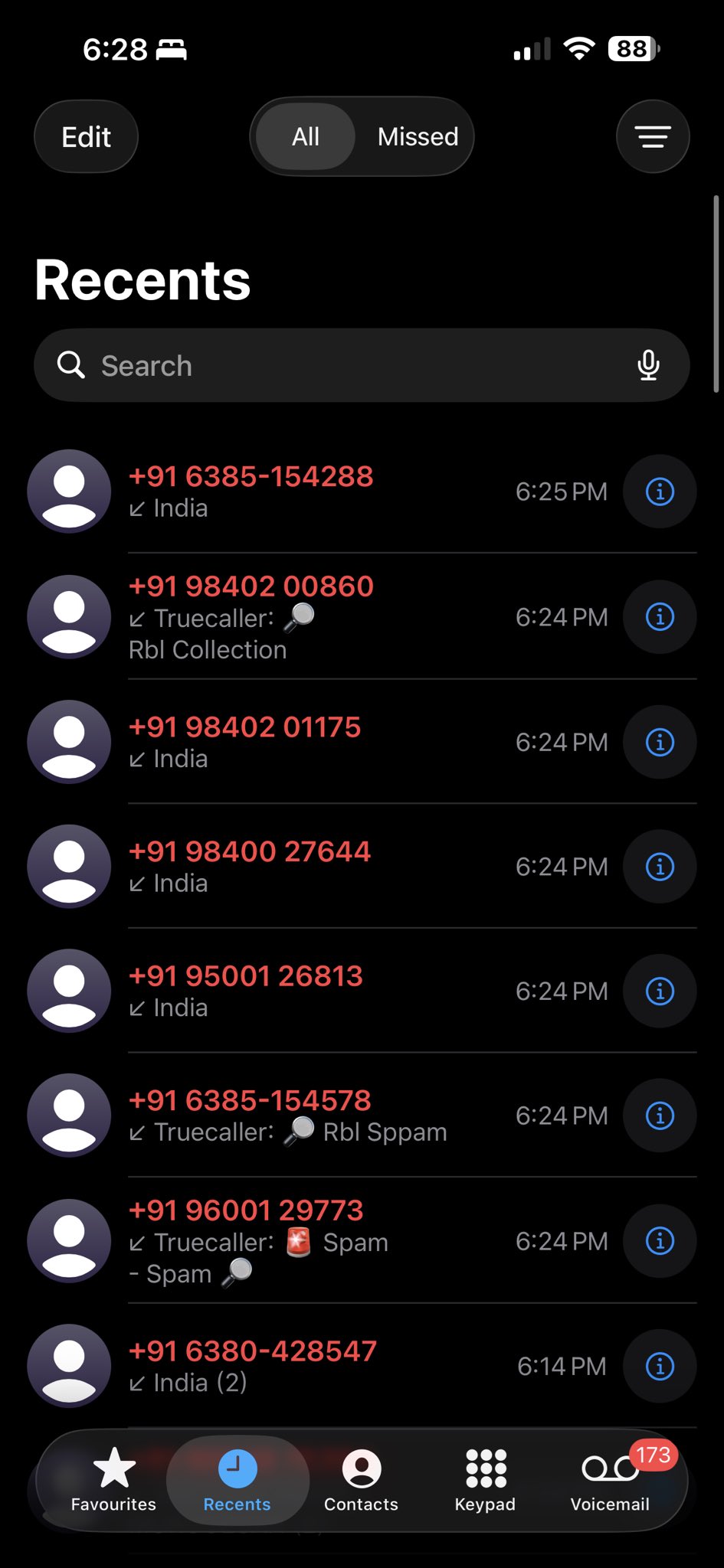724x1568 pixels.
Task: Open the filter menu icon
Action: (x=653, y=137)
